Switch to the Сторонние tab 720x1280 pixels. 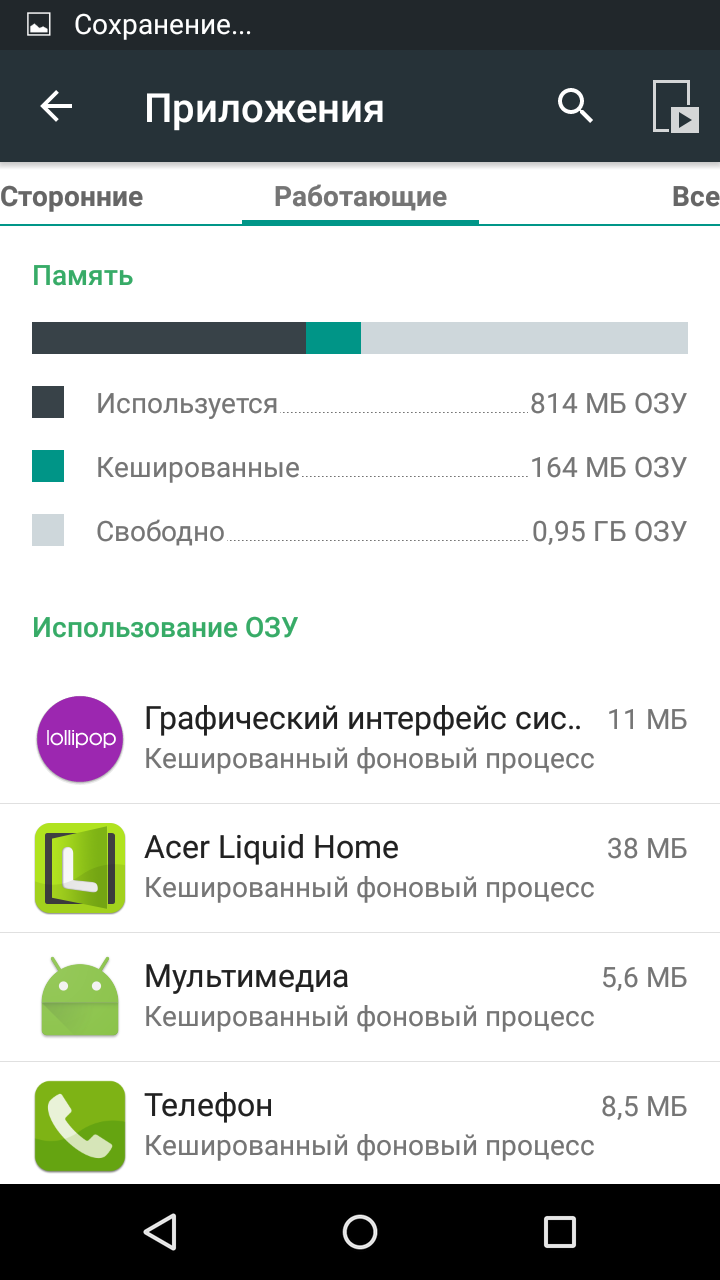pyautogui.click(x=72, y=196)
